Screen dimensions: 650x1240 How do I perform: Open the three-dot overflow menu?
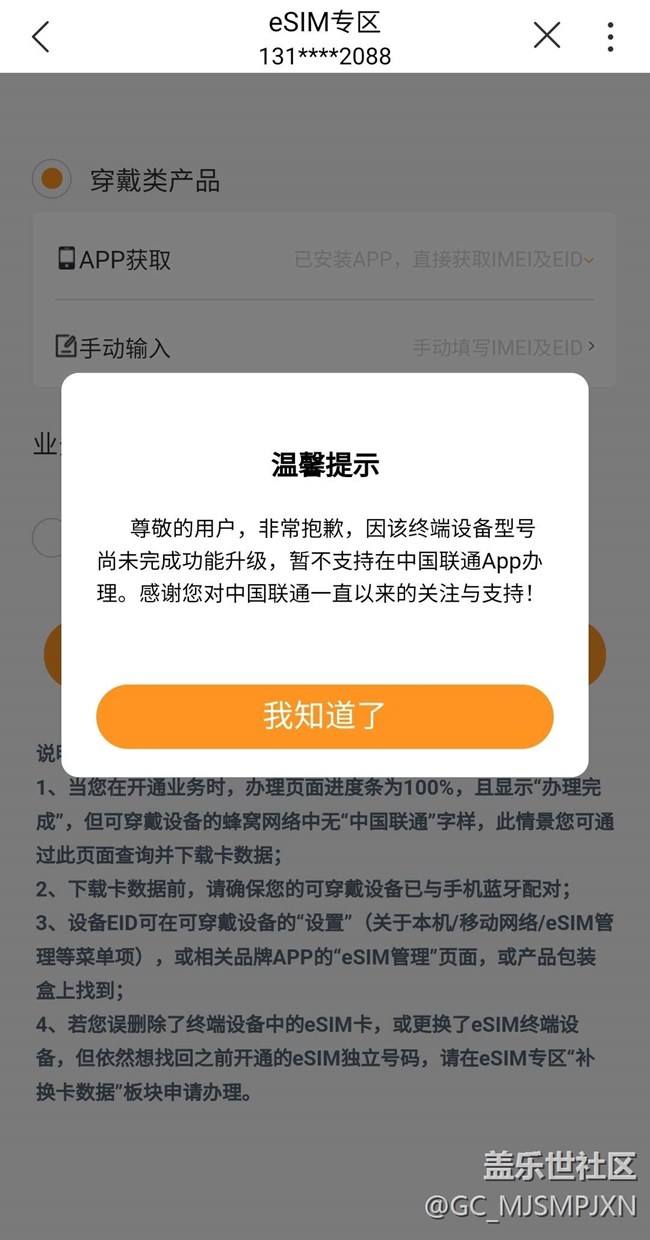[610, 36]
